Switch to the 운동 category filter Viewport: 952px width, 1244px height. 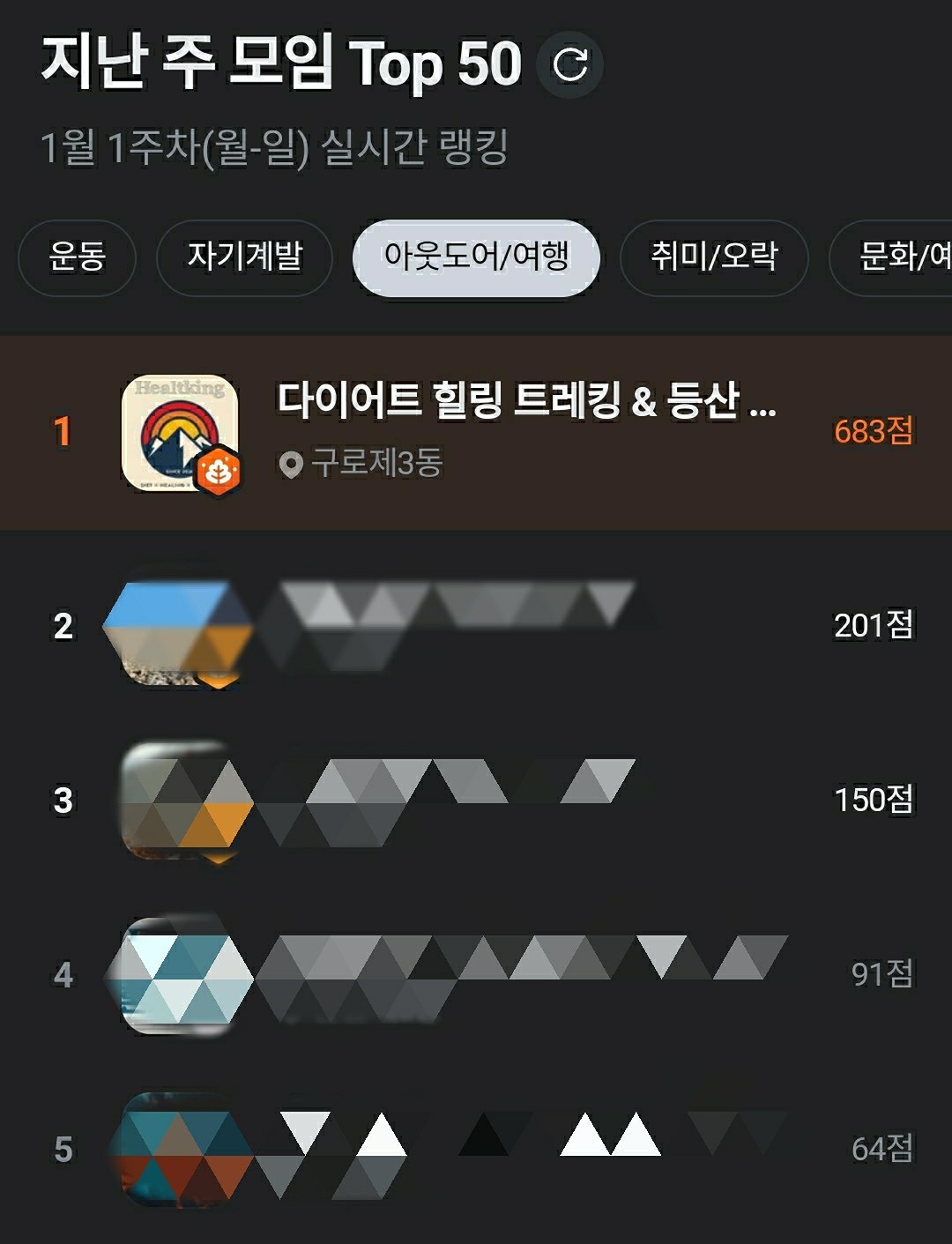point(77,257)
